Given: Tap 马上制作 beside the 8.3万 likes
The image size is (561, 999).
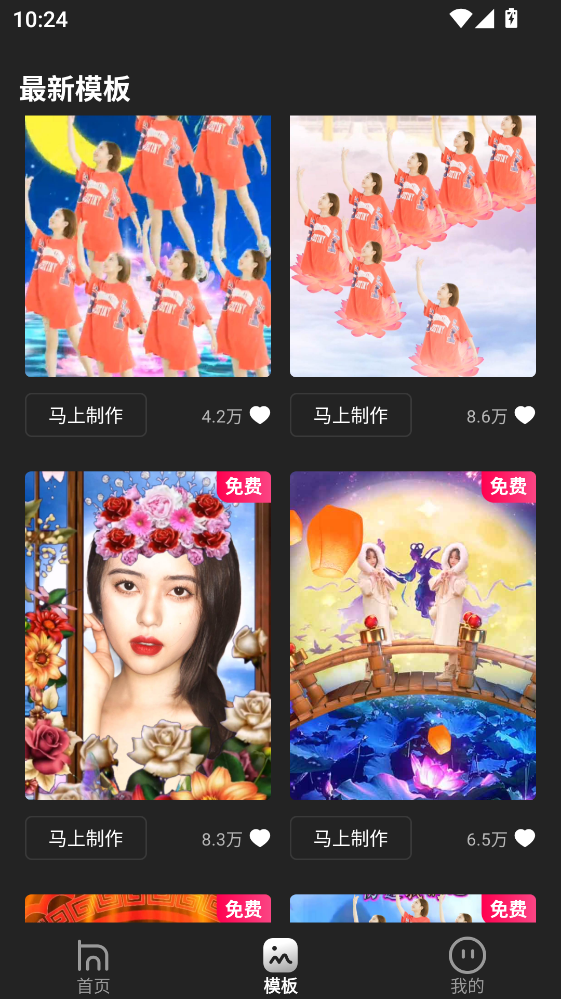Looking at the screenshot, I should tap(86, 838).
